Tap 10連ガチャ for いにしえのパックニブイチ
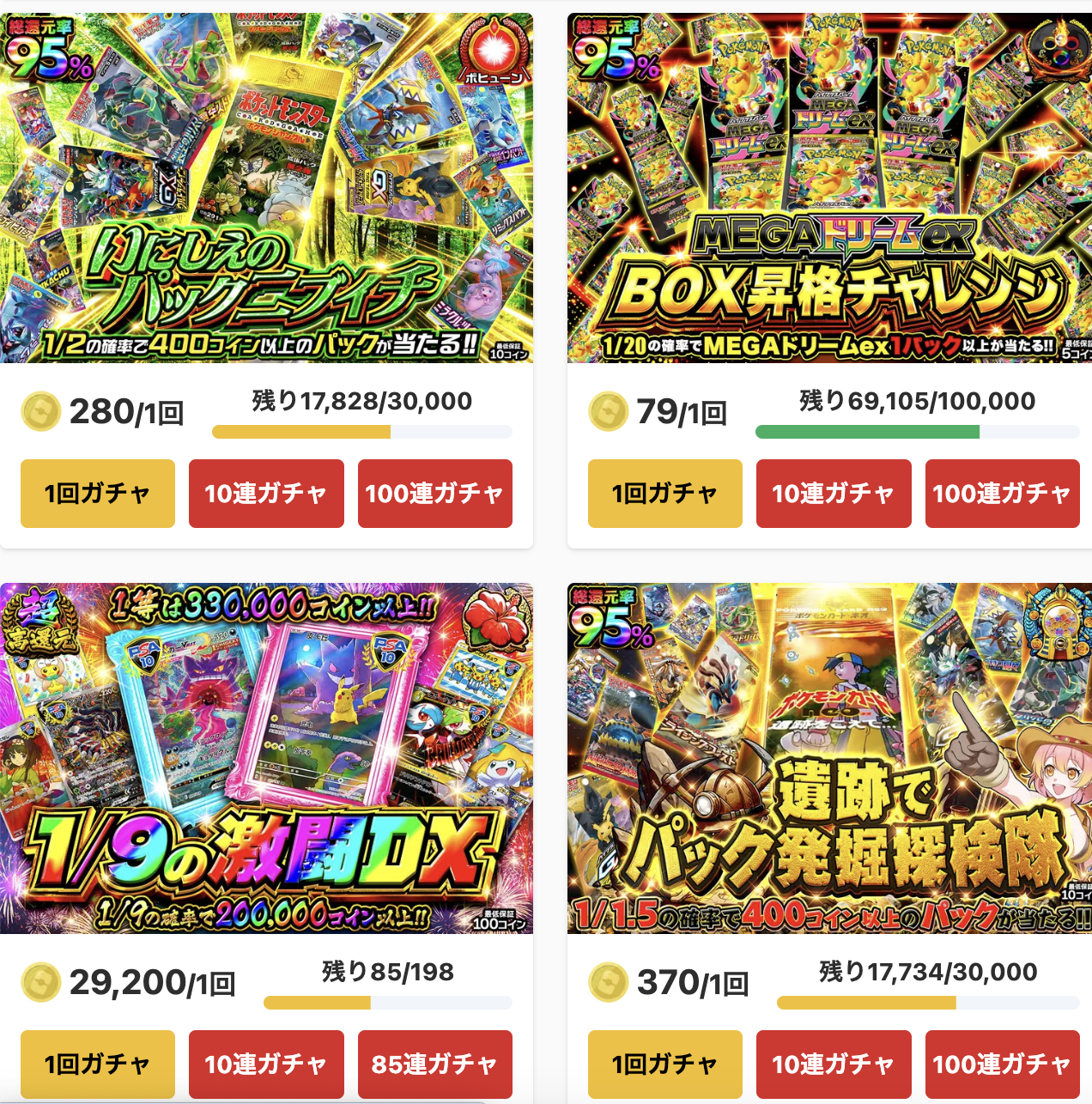This screenshot has height=1104, width=1092. 266,494
